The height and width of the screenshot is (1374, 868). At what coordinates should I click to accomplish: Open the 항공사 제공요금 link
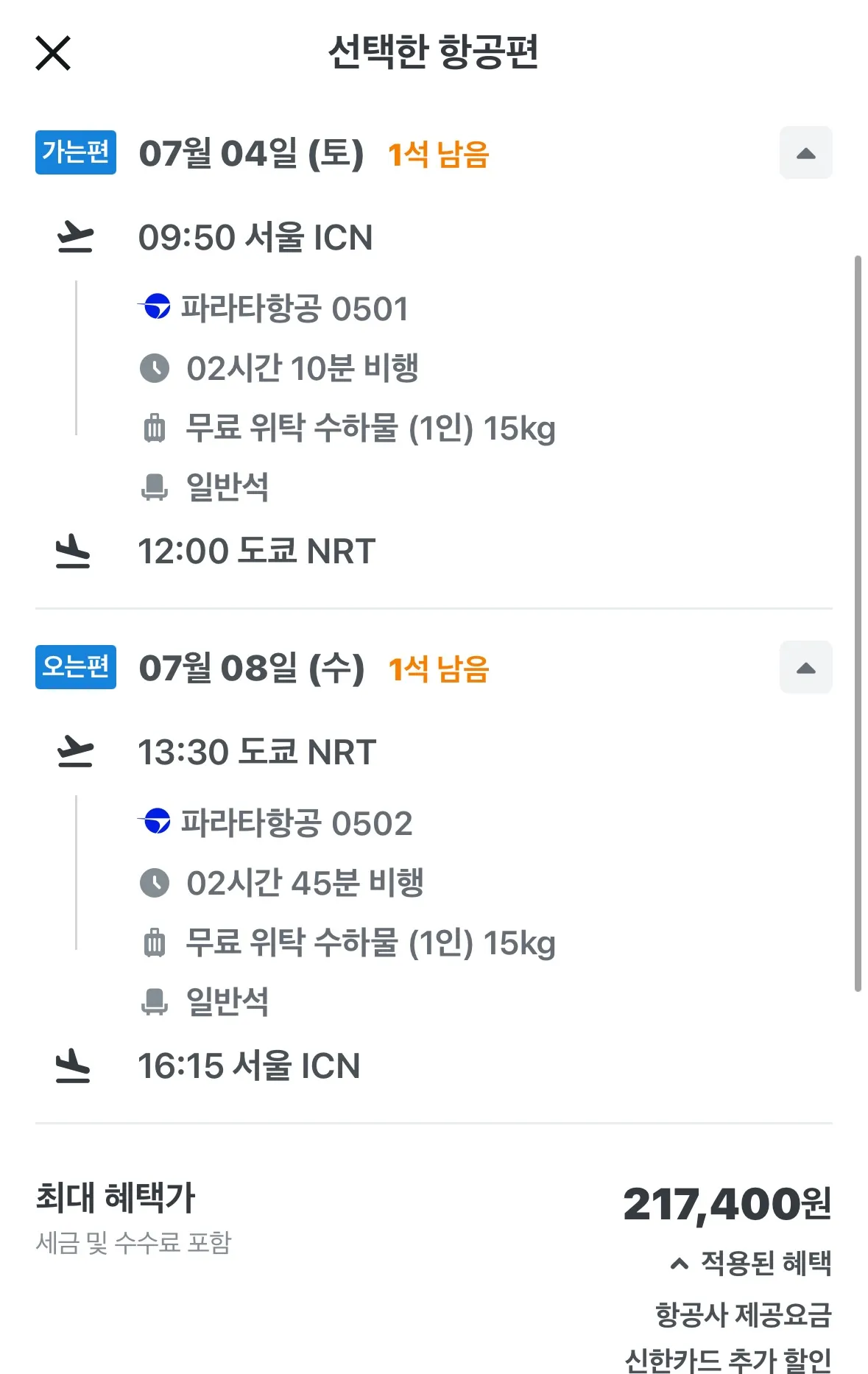tap(742, 1317)
